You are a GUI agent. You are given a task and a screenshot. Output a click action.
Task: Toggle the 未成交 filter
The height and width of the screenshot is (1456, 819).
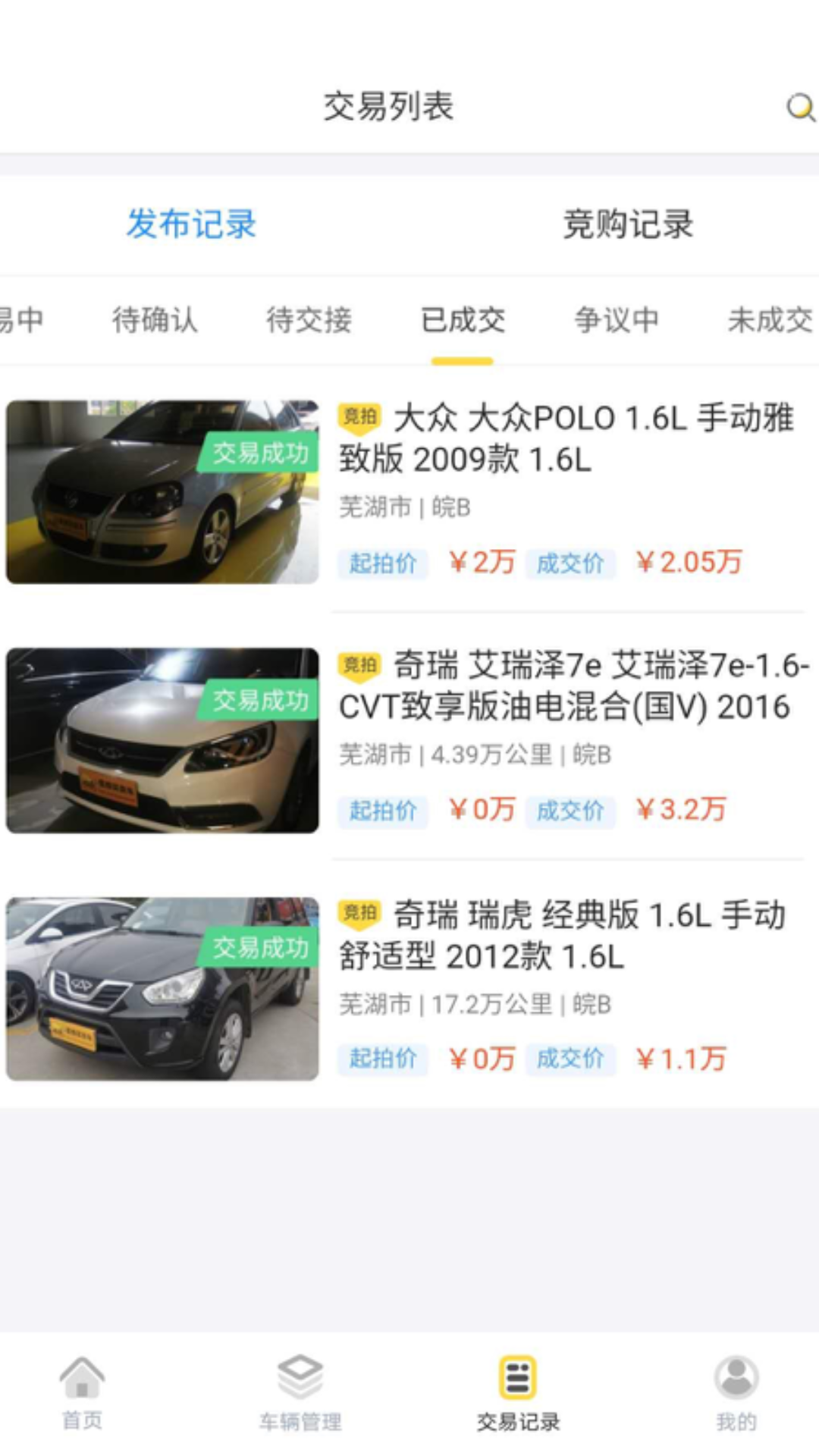pyautogui.click(x=767, y=319)
